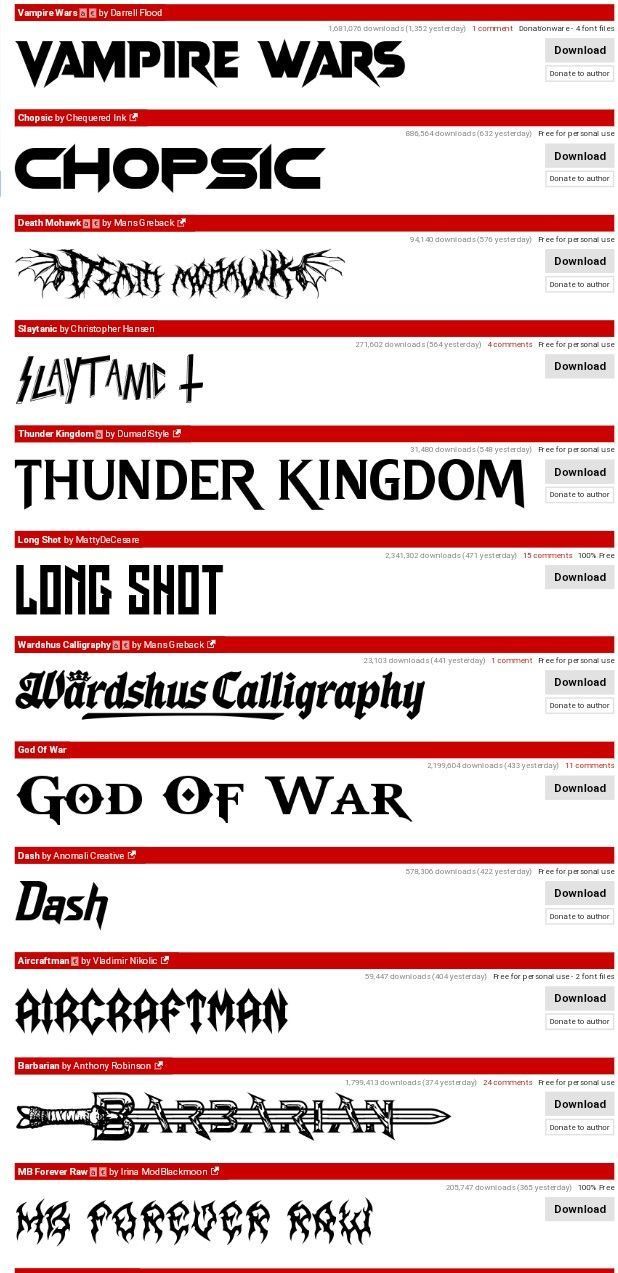Download the Slaytanic font
This screenshot has height=1273, width=618.
pyautogui.click(x=579, y=366)
